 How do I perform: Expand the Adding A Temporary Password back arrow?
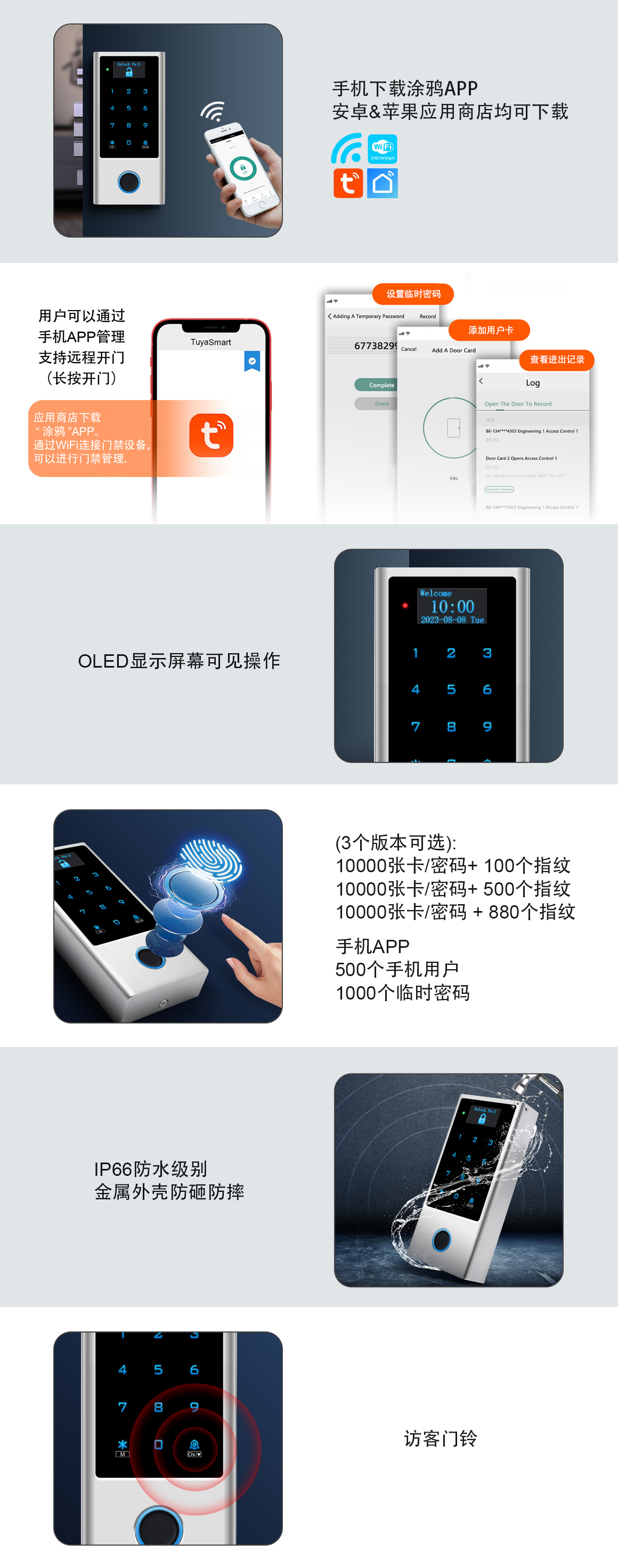tap(329, 316)
